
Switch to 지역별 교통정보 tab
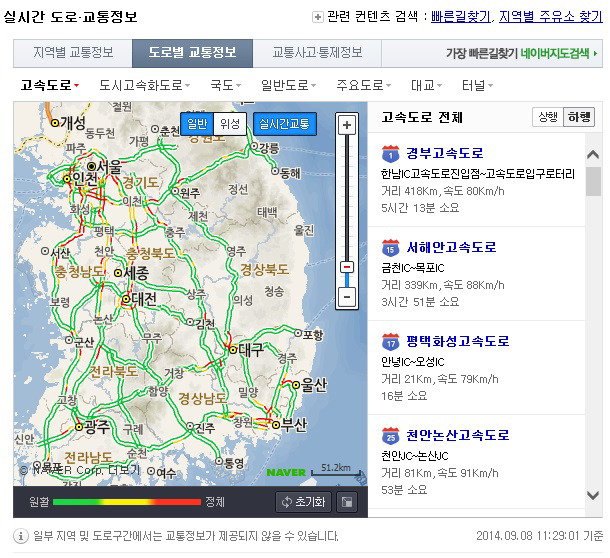72,53
